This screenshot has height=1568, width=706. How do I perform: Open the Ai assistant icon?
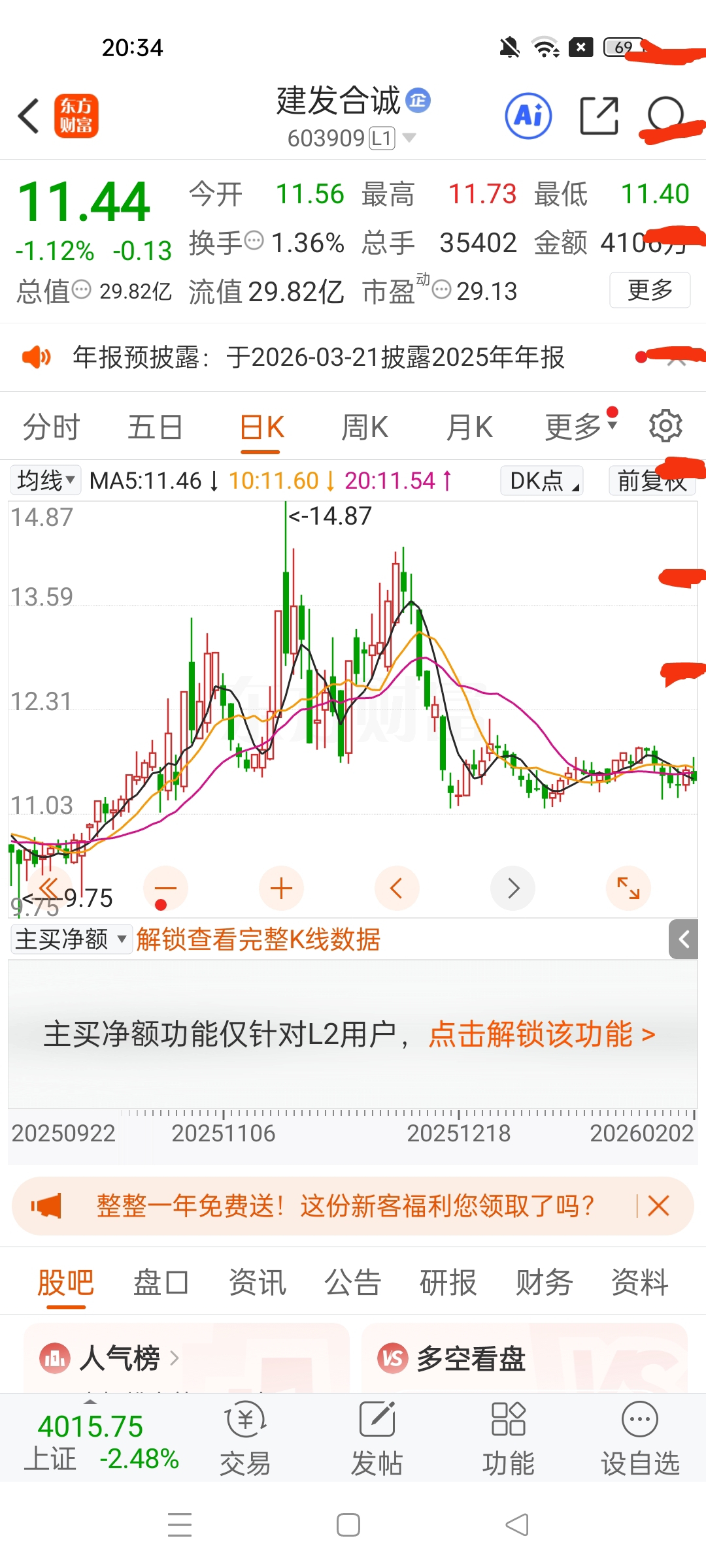(528, 116)
